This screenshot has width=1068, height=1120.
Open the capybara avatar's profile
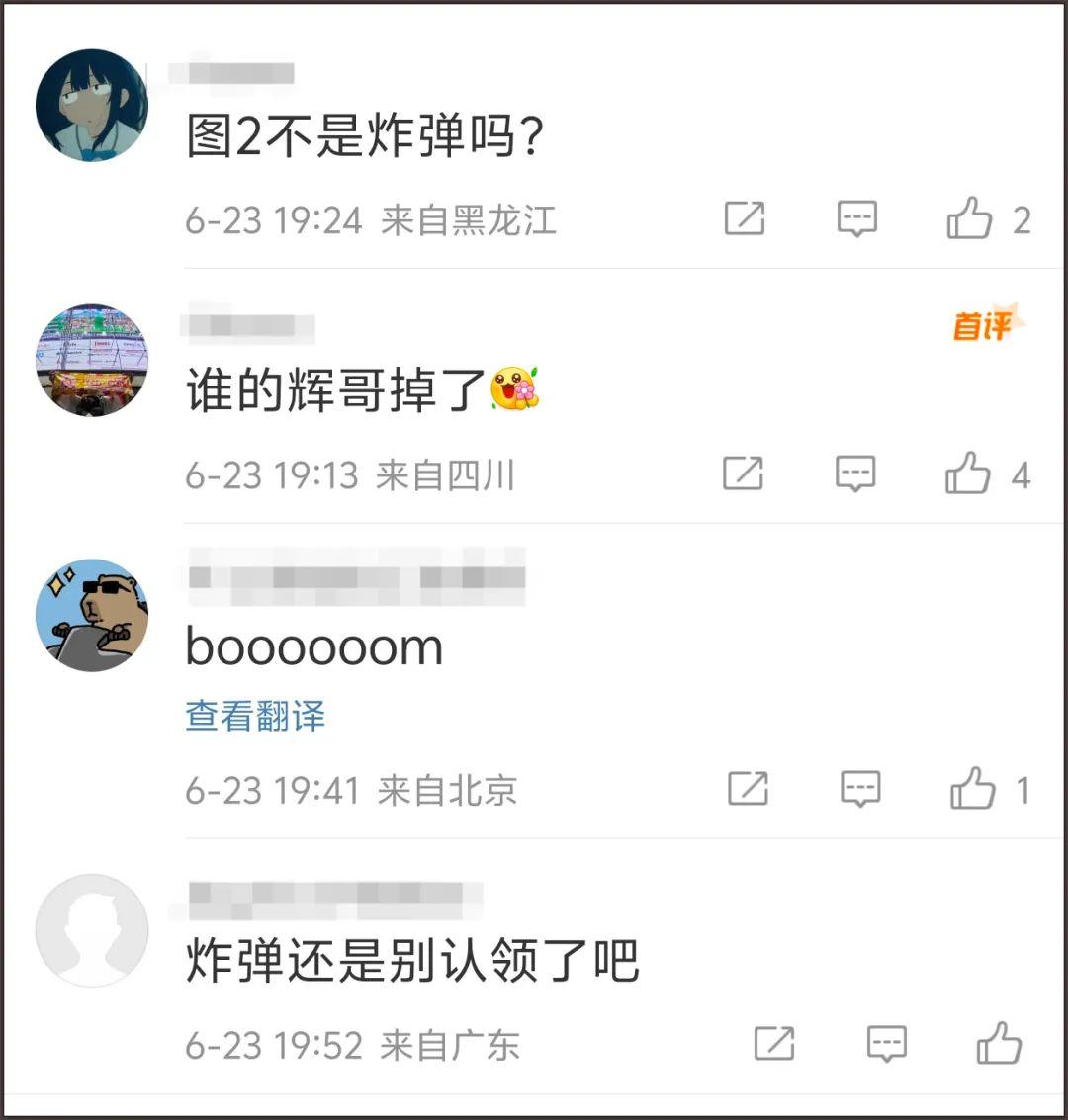click(x=92, y=615)
